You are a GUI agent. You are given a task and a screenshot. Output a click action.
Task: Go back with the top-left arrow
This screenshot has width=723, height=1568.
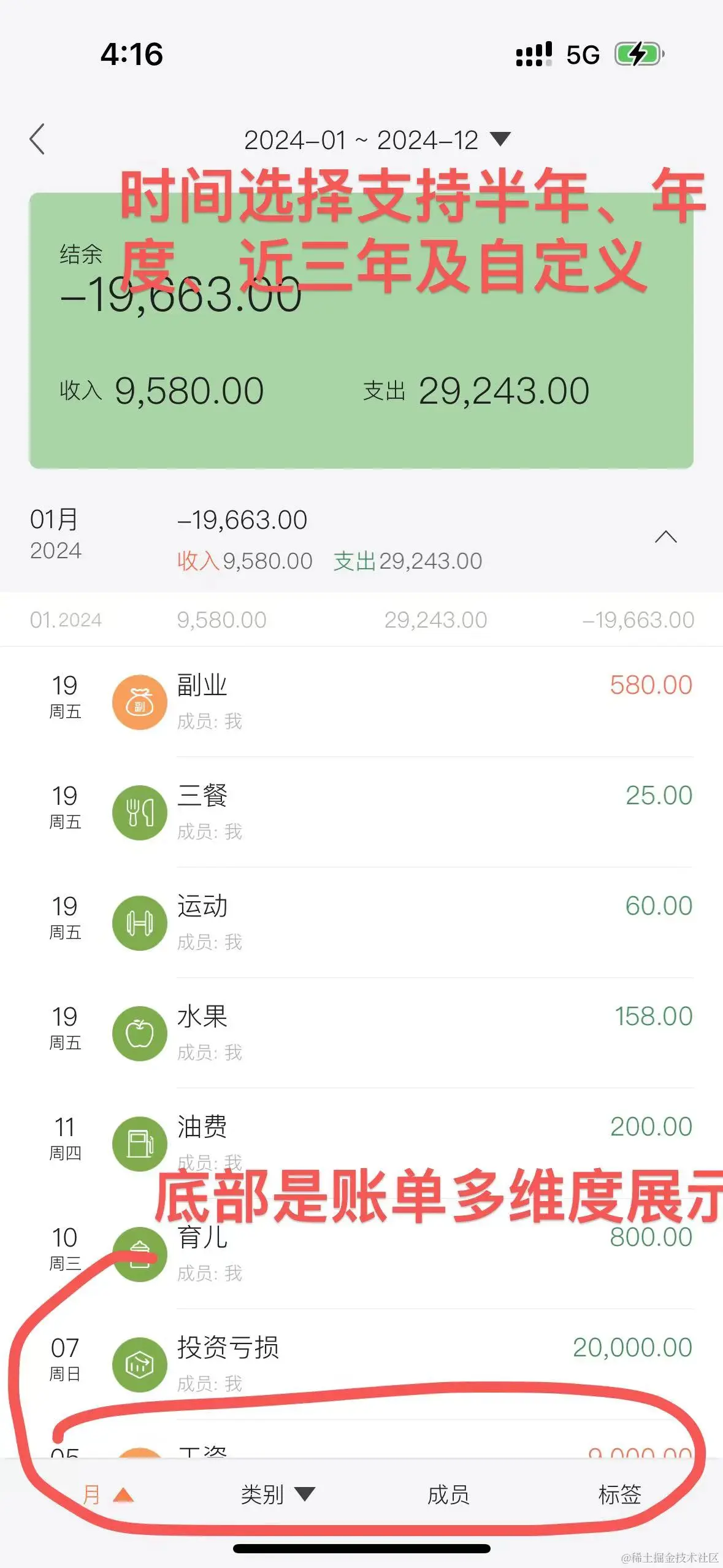(x=37, y=139)
